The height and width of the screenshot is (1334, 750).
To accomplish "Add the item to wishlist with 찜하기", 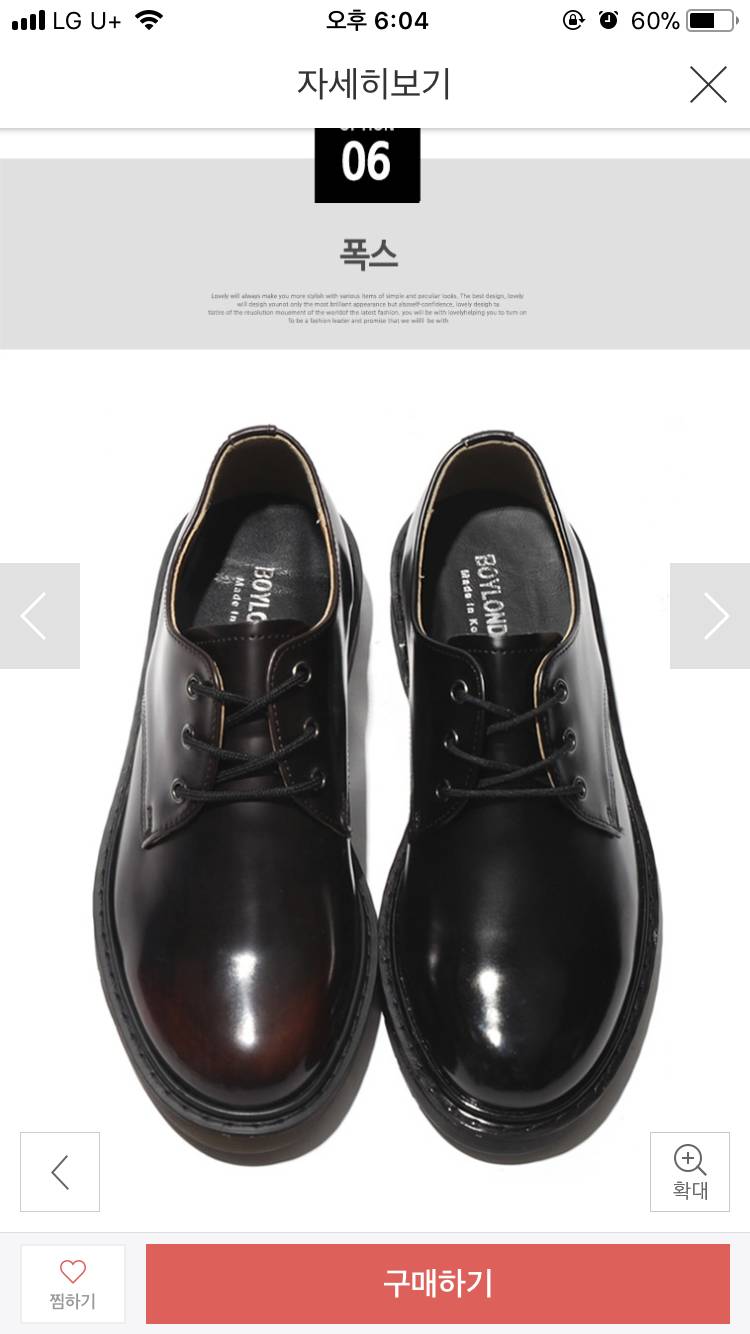I will pos(72,1284).
